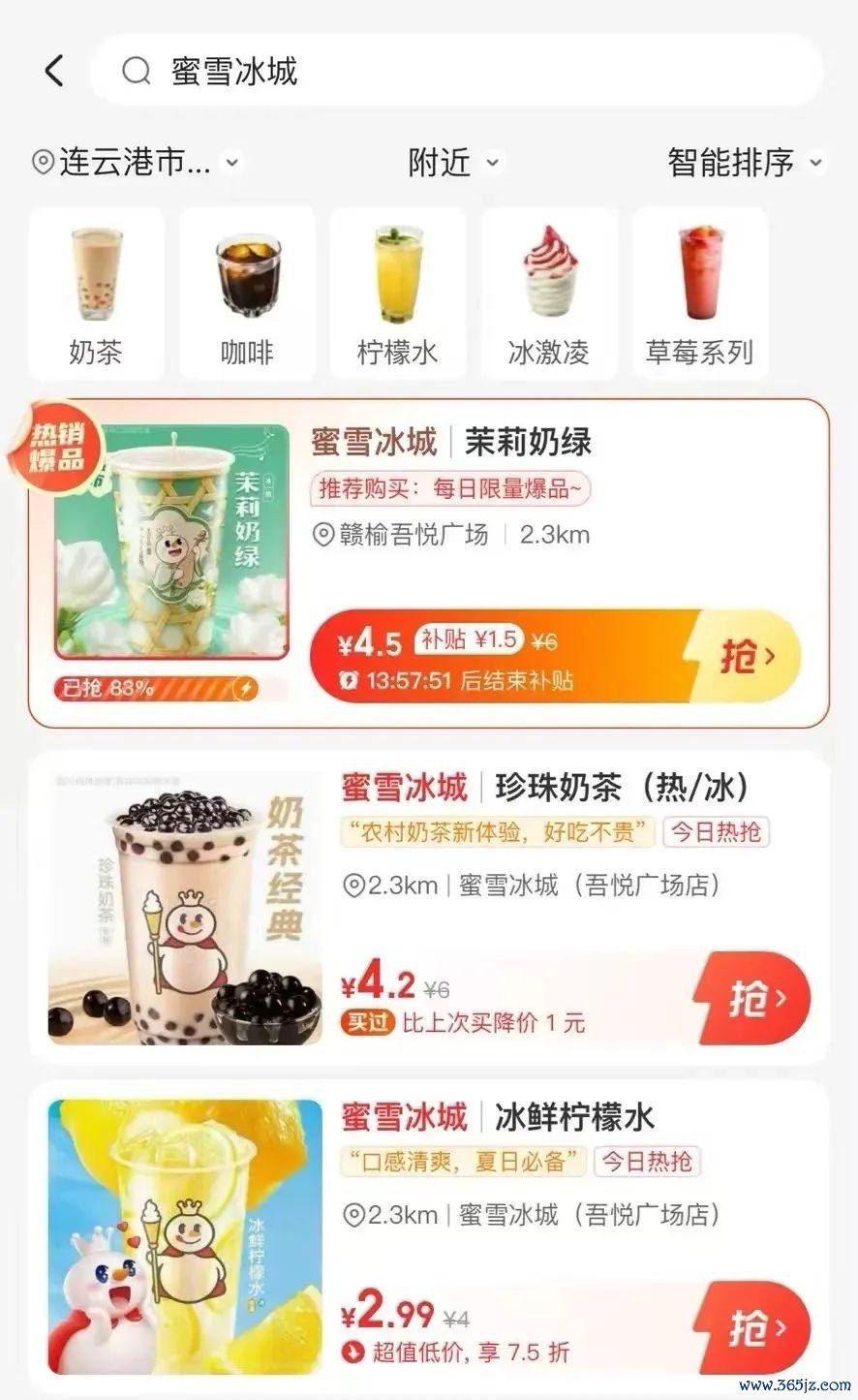Open the 草莓系列 category tile
Image resolution: width=858 pixels, height=1400 pixels.
(x=700, y=294)
